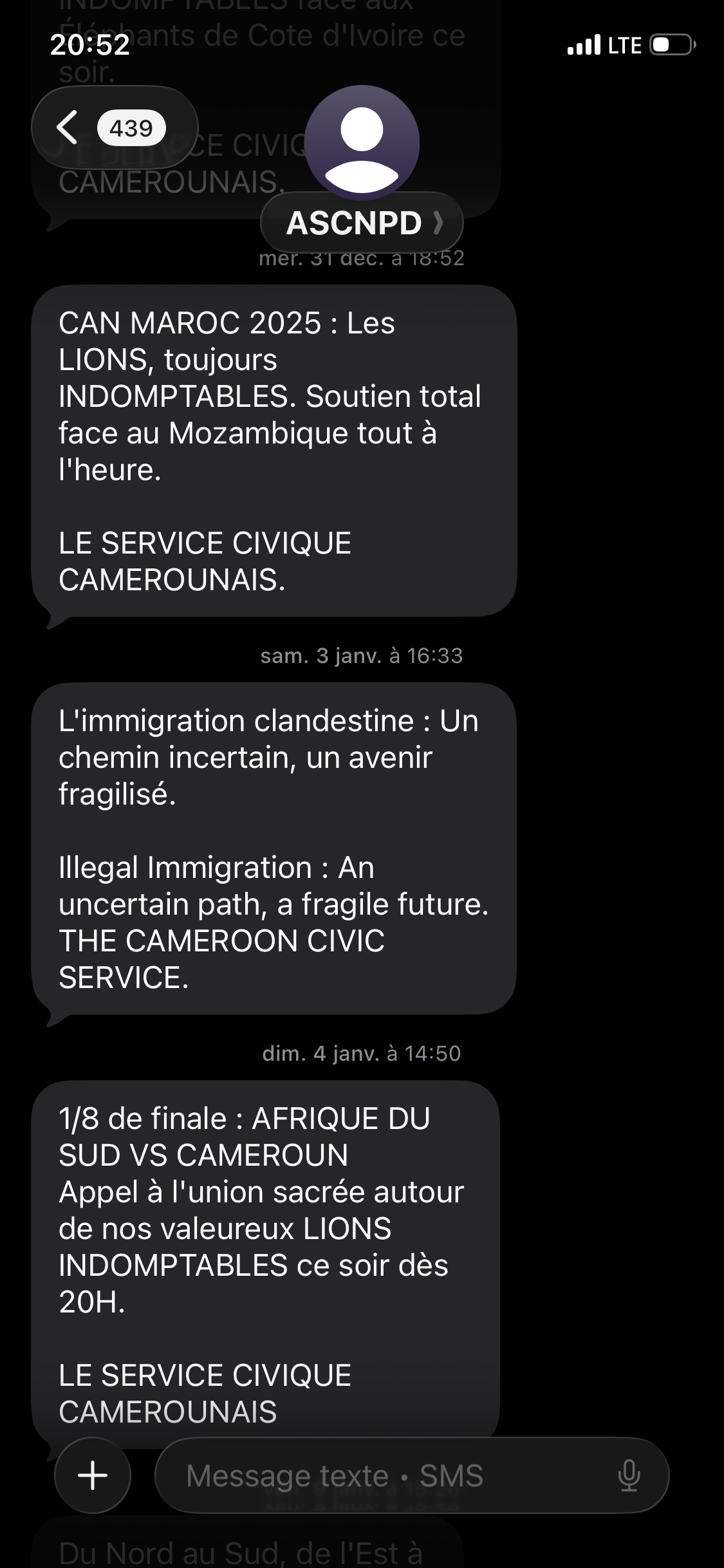Start voice dictation with the microphone
724x1568 pixels.
pos(629,1475)
